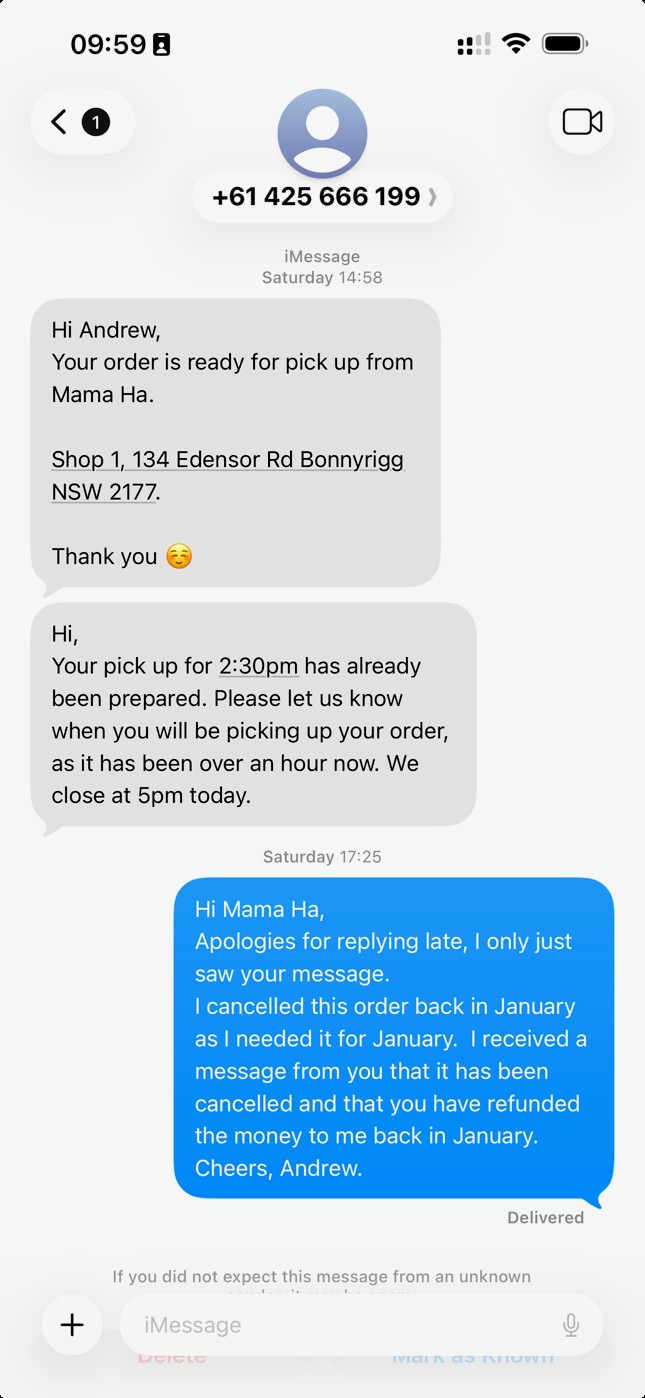The image size is (645, 1398).
Task: Open contact details for +61 425 666 199
Action: pos(322,197)
